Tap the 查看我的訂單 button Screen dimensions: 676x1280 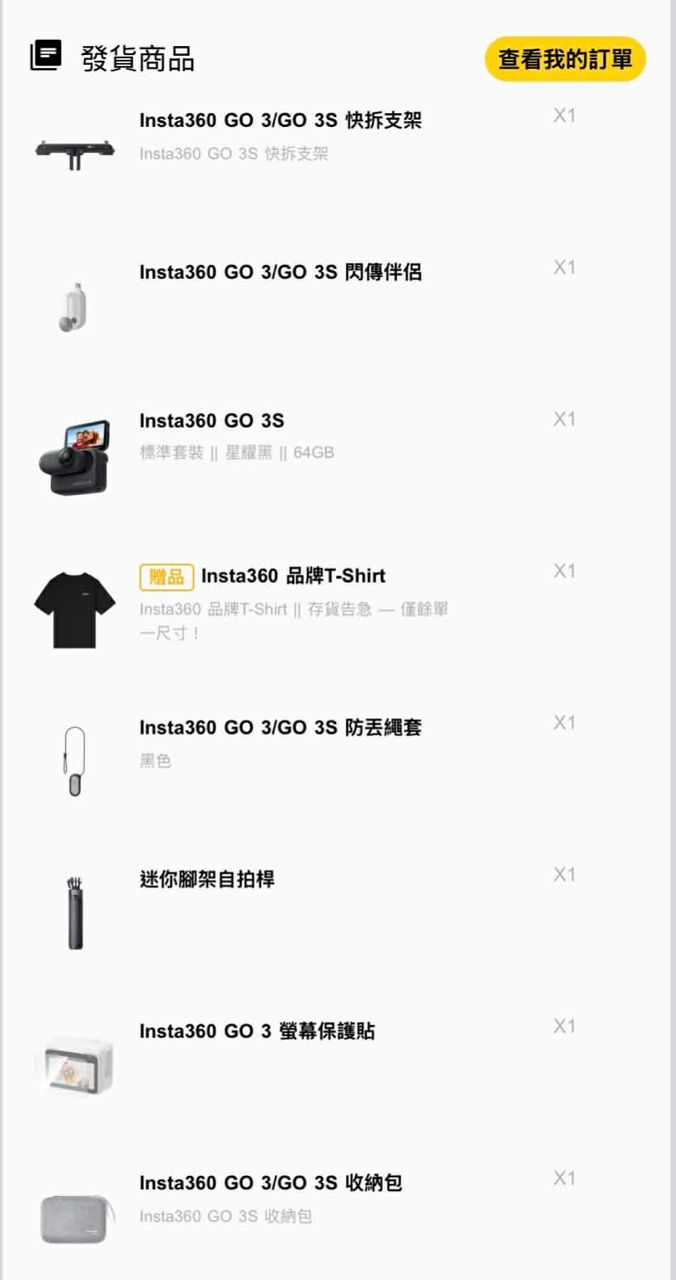click(565, 59)
